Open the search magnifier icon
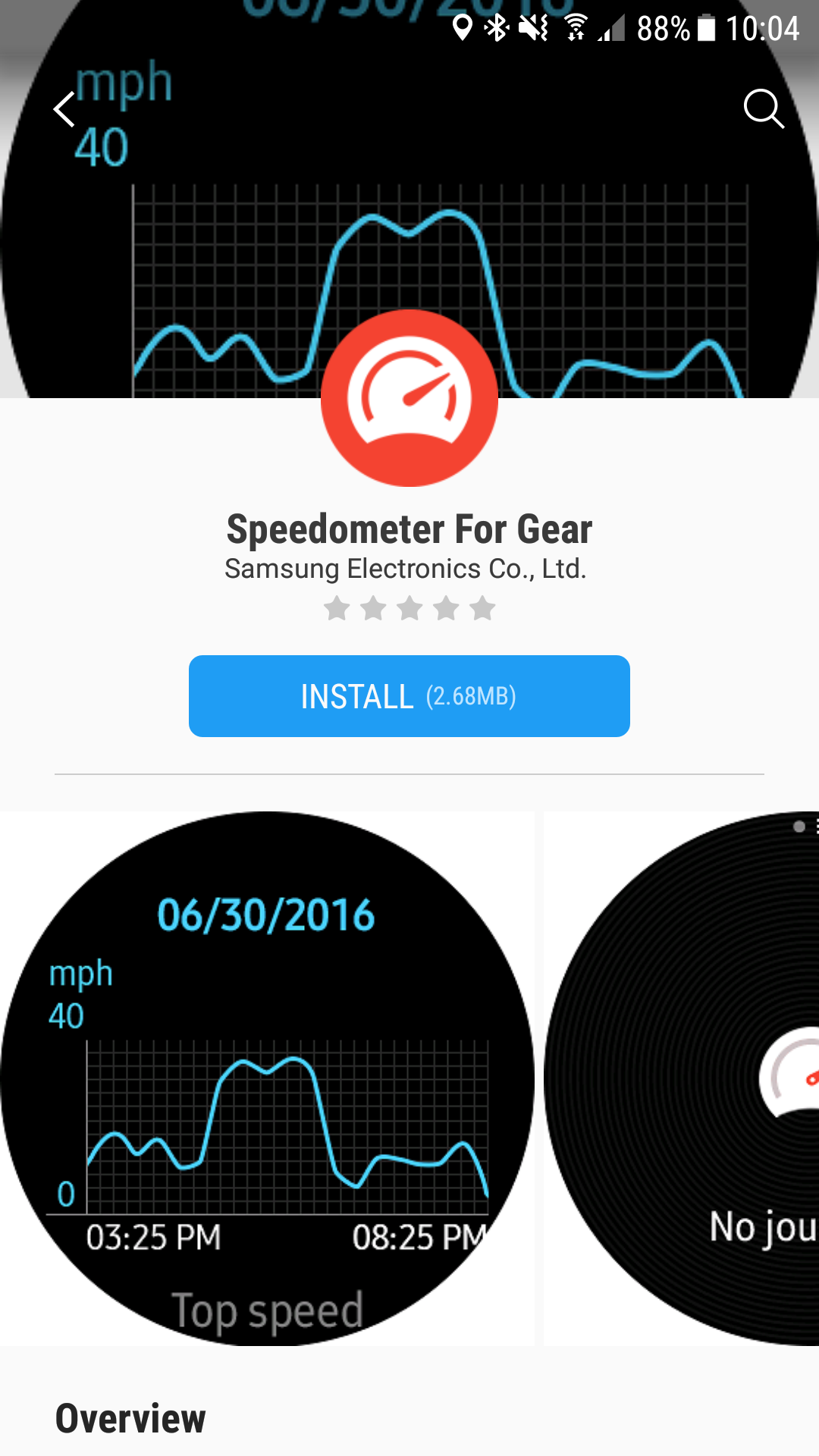819x1456 pixels. [763, 109]
